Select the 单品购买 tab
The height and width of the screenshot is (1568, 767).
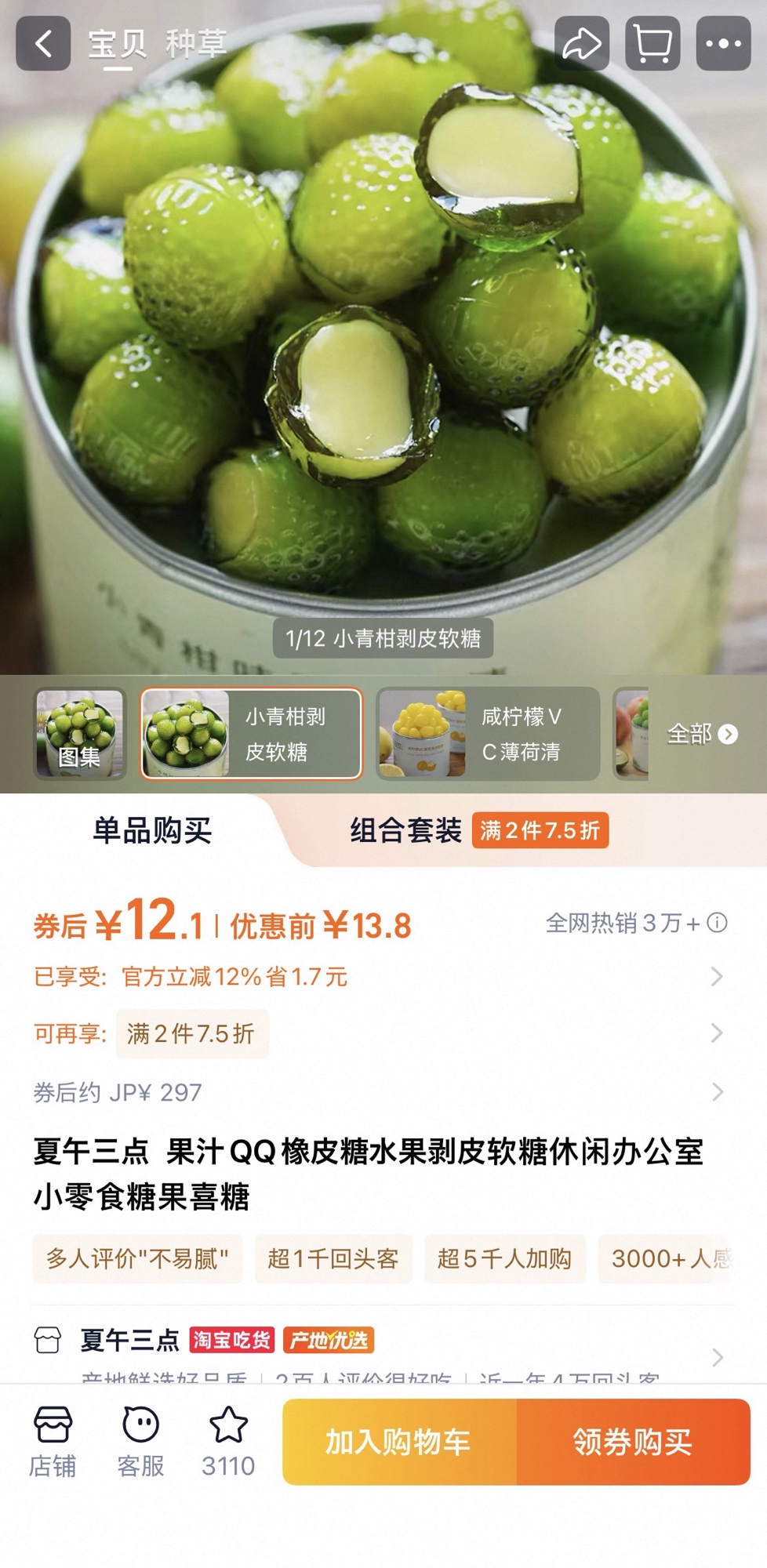(x=152, y=830)
